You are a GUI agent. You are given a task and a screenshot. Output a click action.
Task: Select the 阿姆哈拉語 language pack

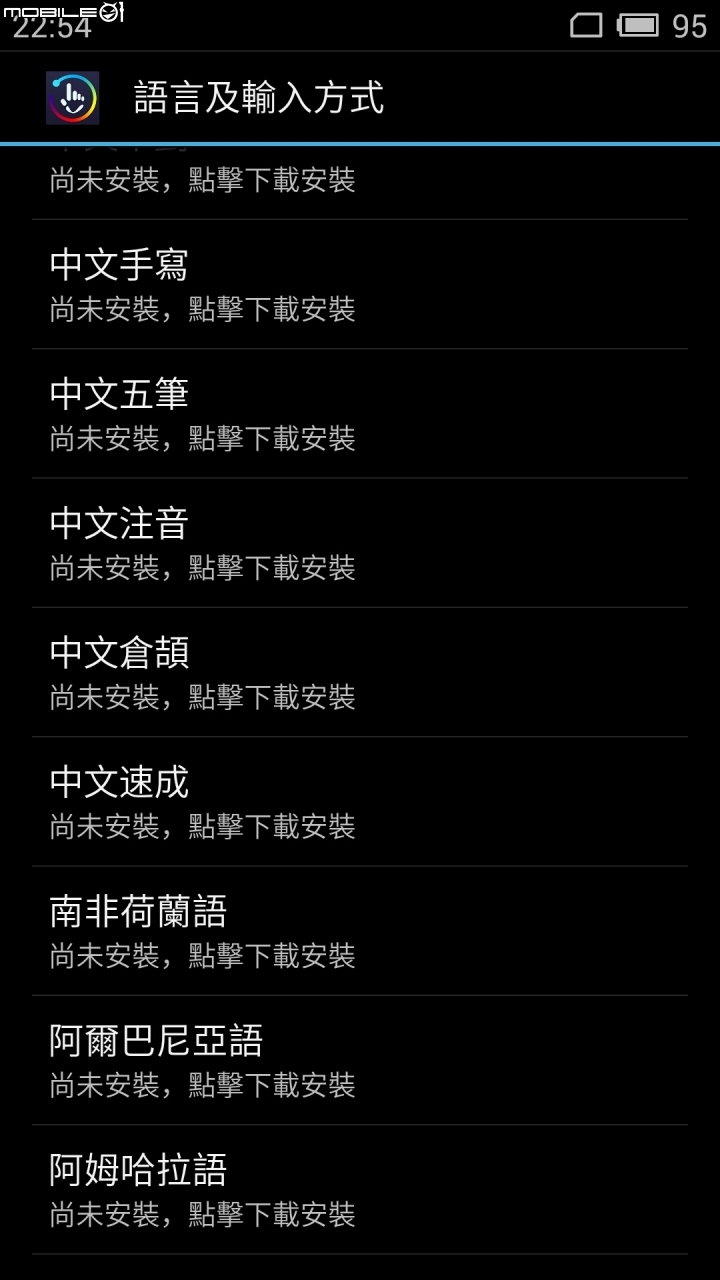[140, 1170]
